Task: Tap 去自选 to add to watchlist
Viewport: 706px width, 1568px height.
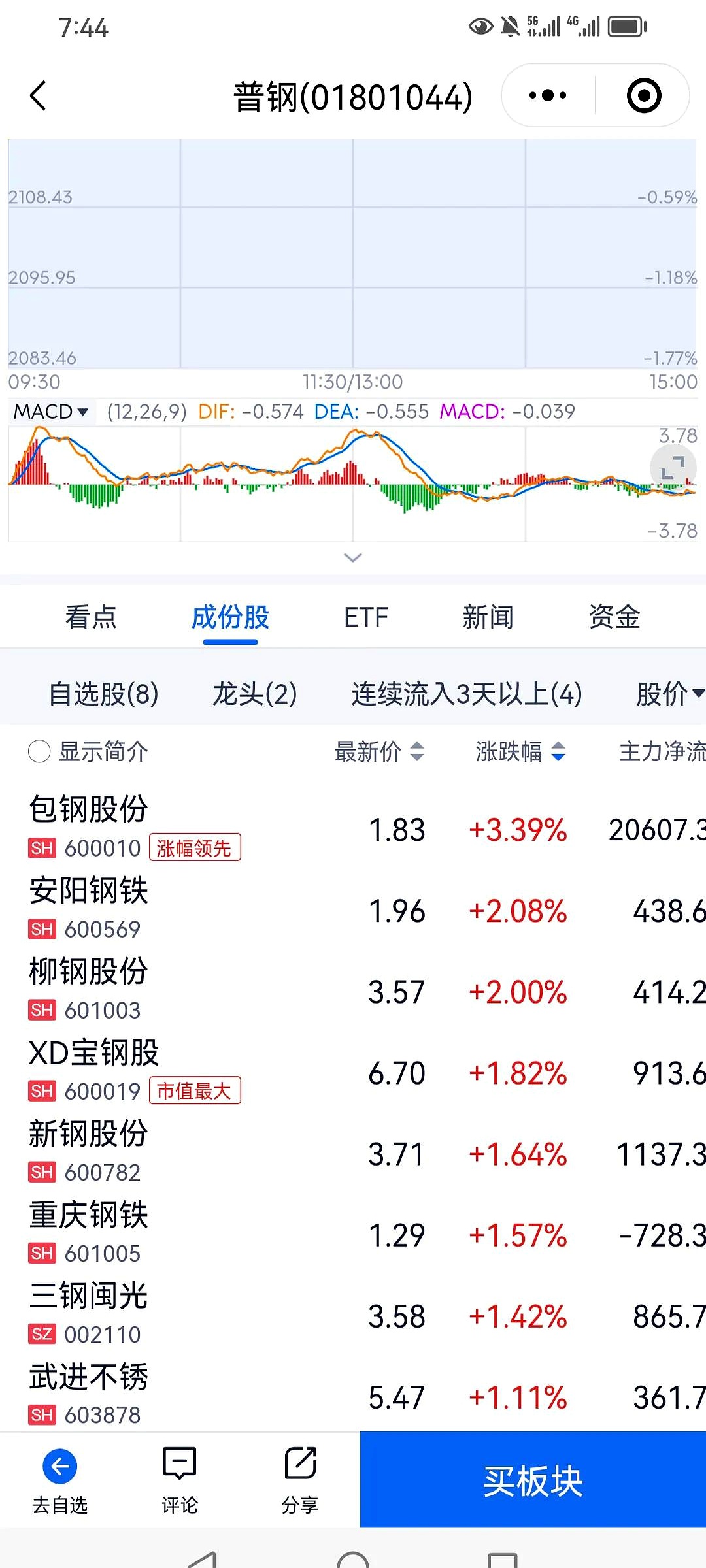Action: (59, 1480)
